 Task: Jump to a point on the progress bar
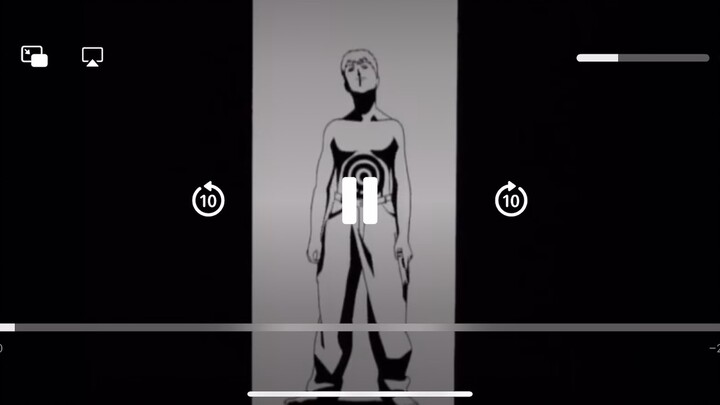pyautogui.click(x=360, y=327)
